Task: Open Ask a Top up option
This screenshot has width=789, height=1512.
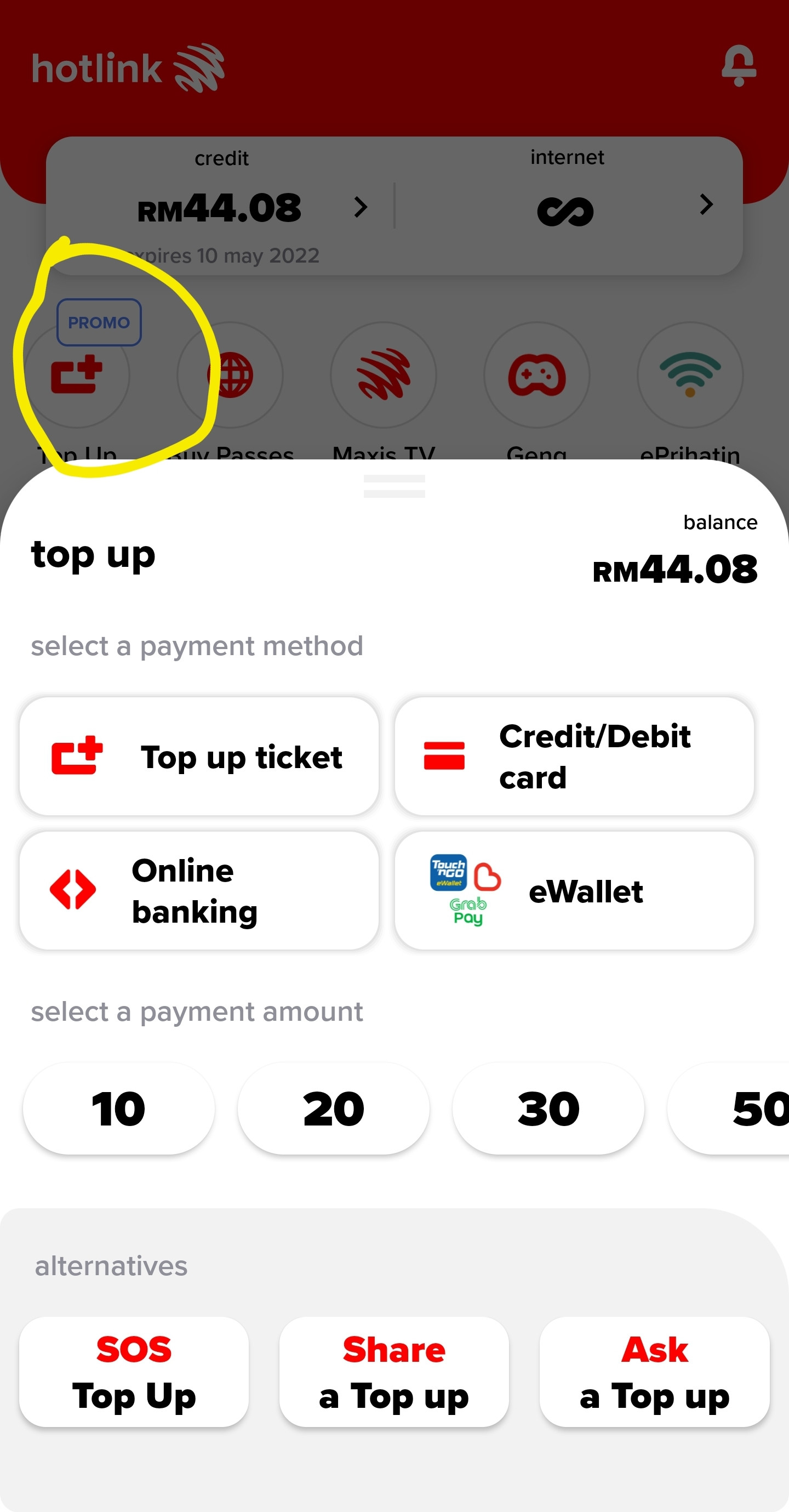Action: pos(655,1372)
